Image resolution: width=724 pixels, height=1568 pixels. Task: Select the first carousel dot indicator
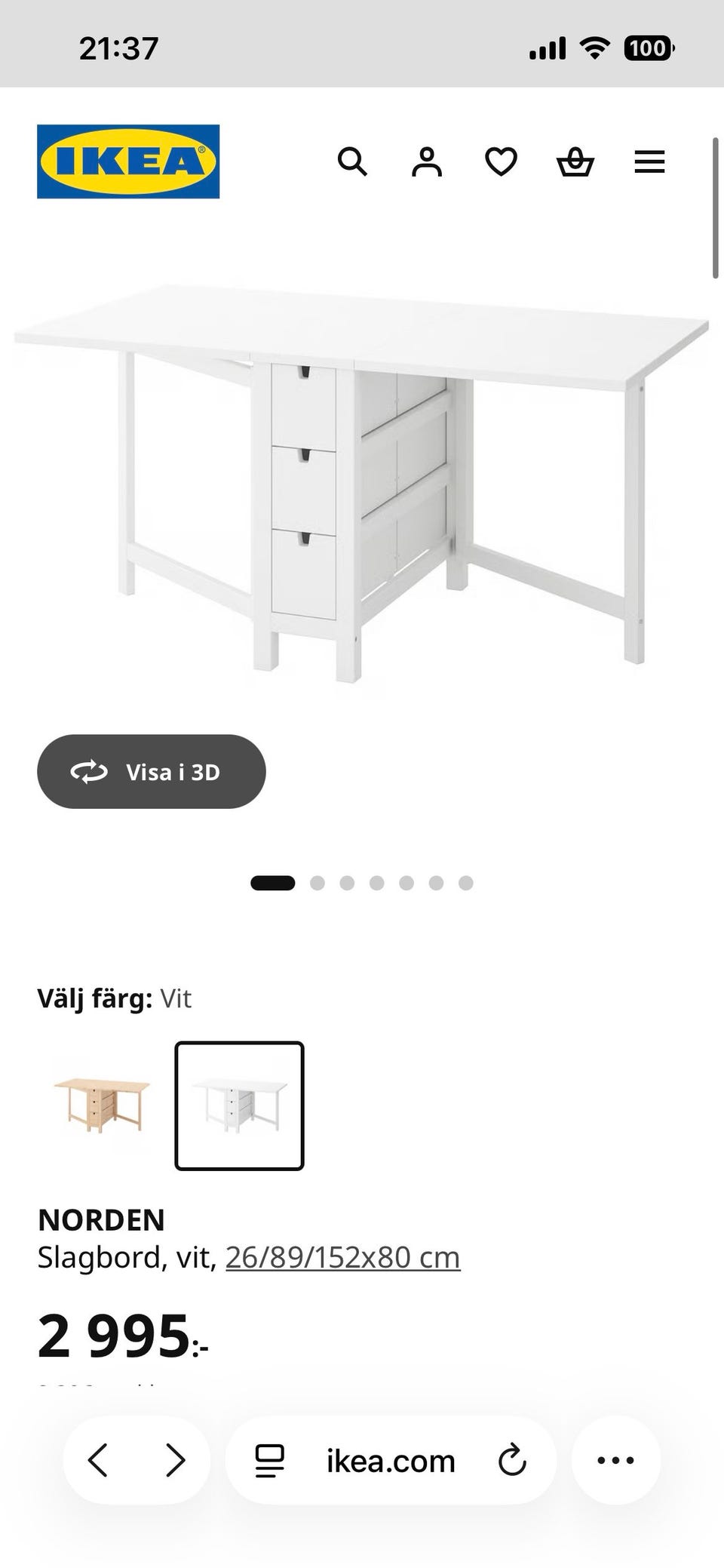pos(275,881)
